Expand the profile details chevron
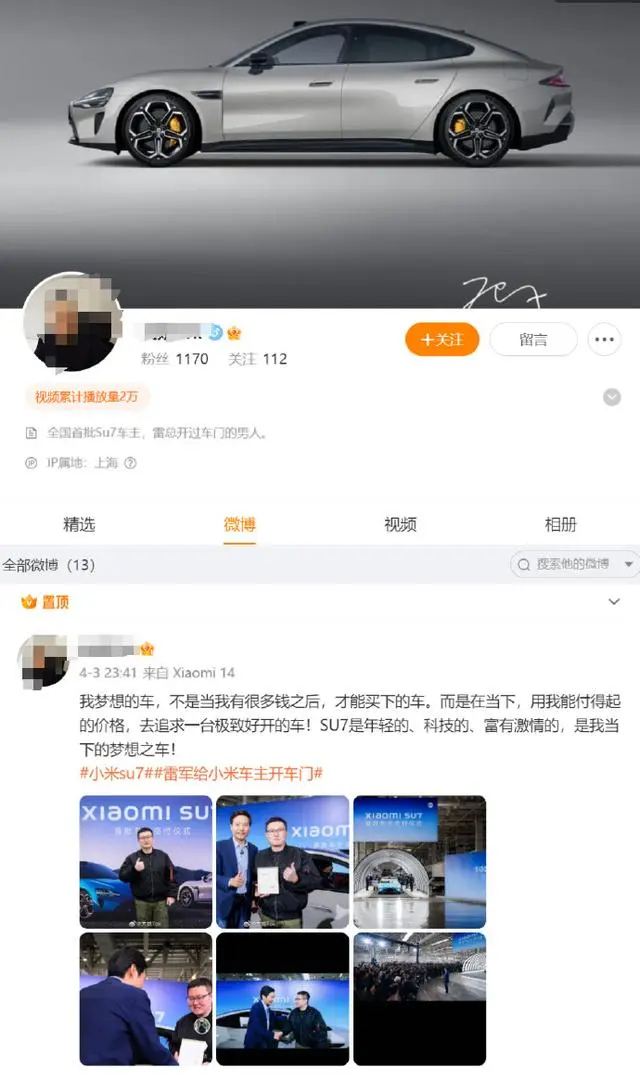 tap(612, 397)
